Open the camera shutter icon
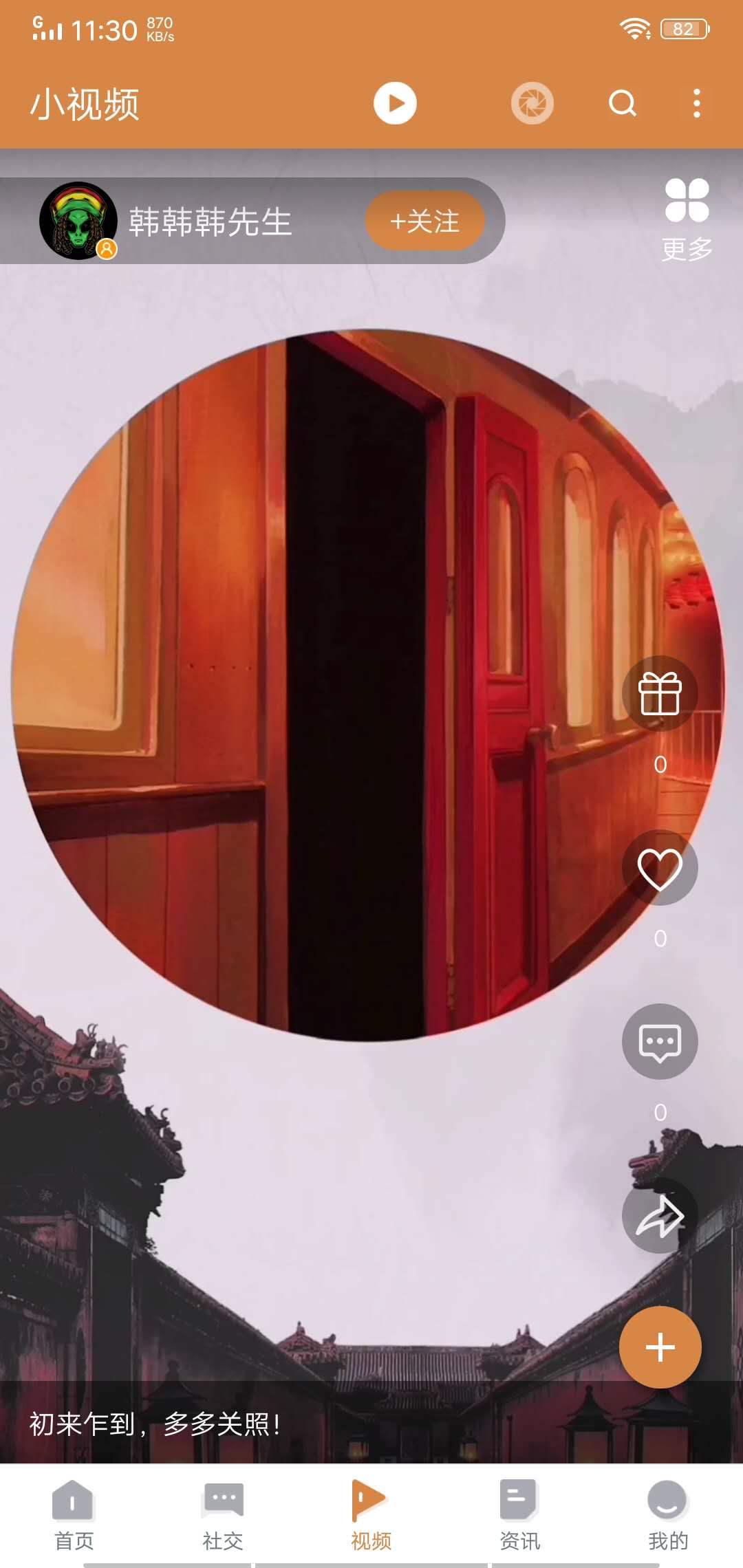This screenshot has height=1568, width=743. pos(532,103)
